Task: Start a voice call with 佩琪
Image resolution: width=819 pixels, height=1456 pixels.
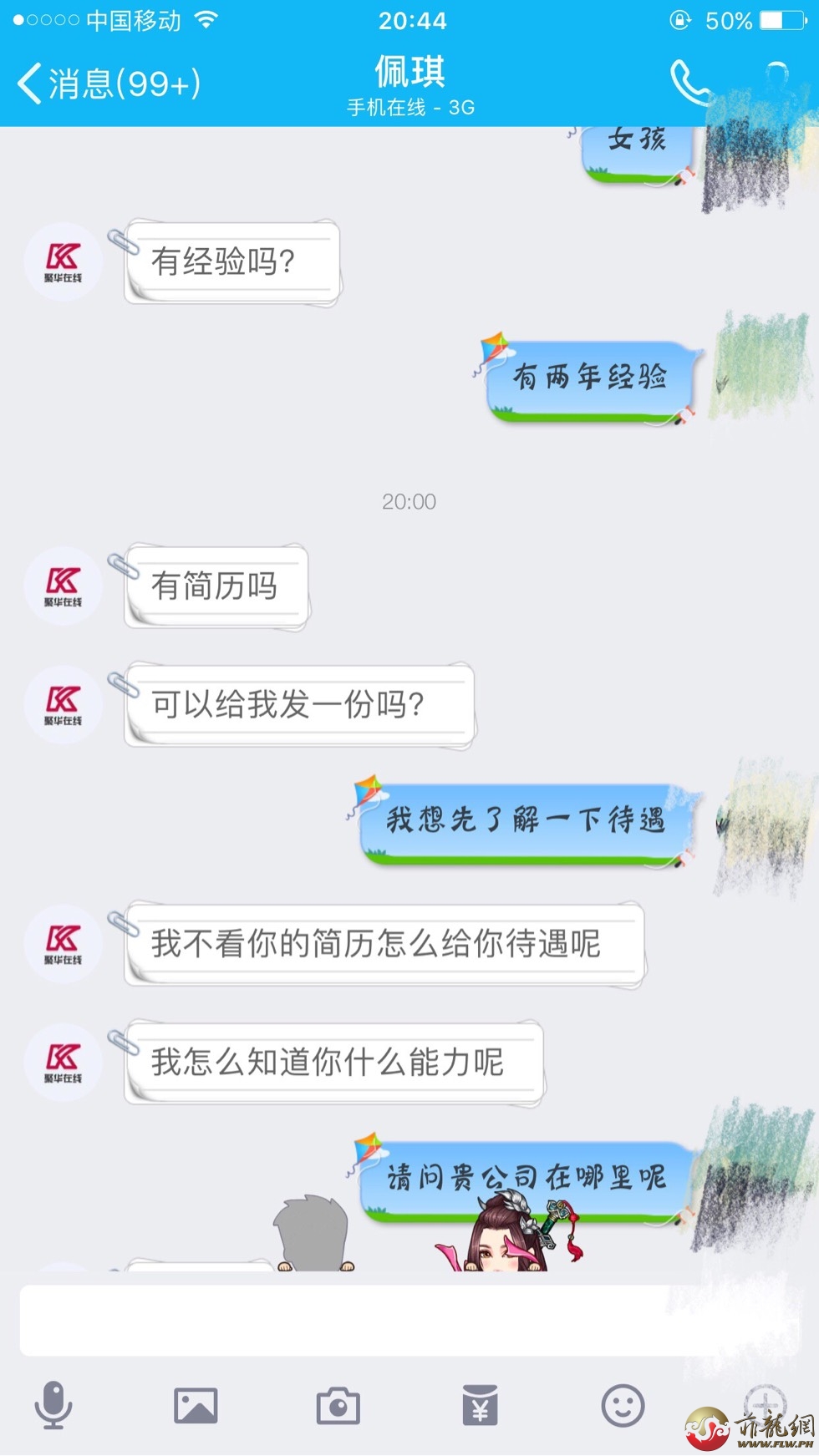Action: pos(689,82)
